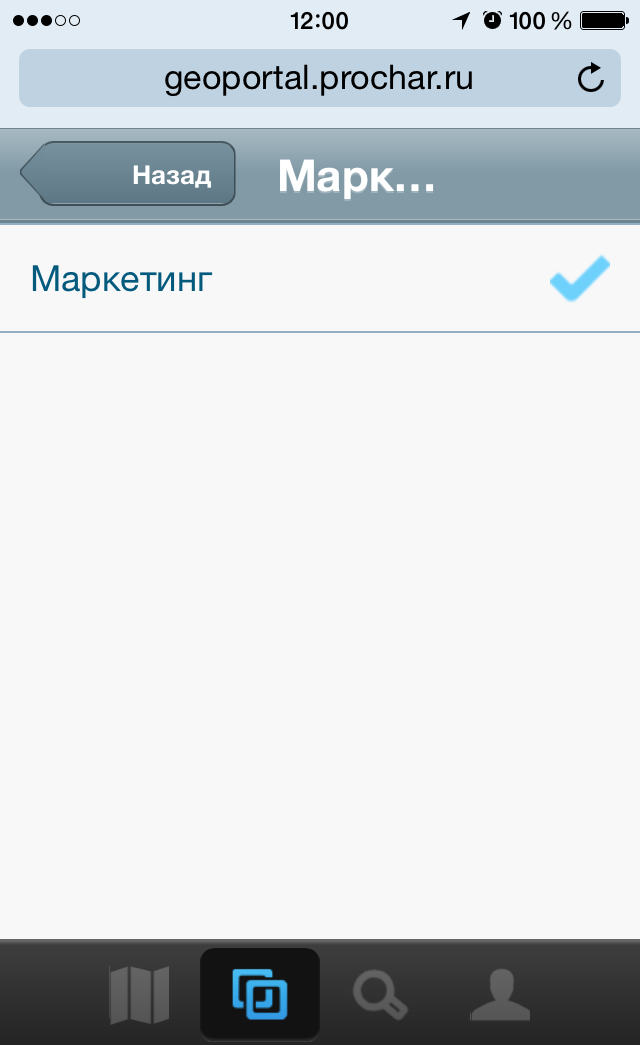Go back with the Назад button

pos(130,175)
